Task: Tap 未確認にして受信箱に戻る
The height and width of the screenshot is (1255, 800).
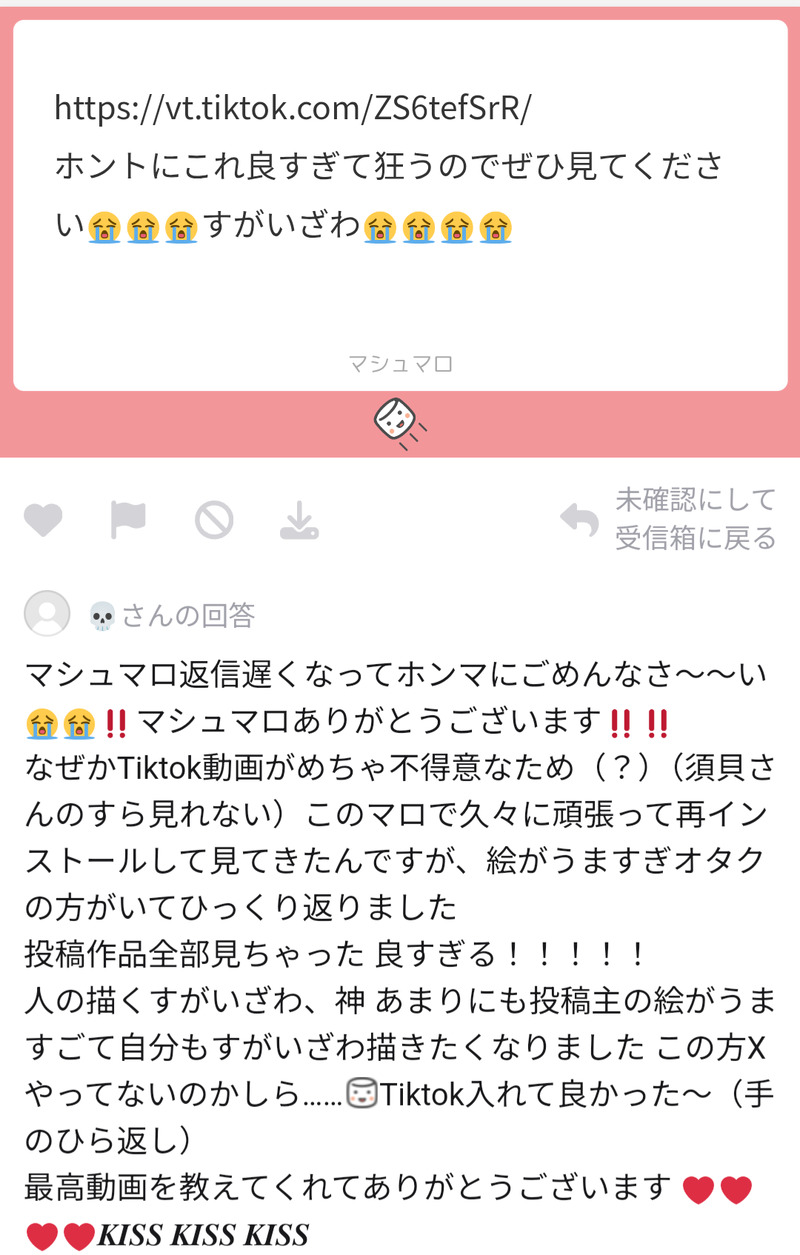Action: click(668, 519)
